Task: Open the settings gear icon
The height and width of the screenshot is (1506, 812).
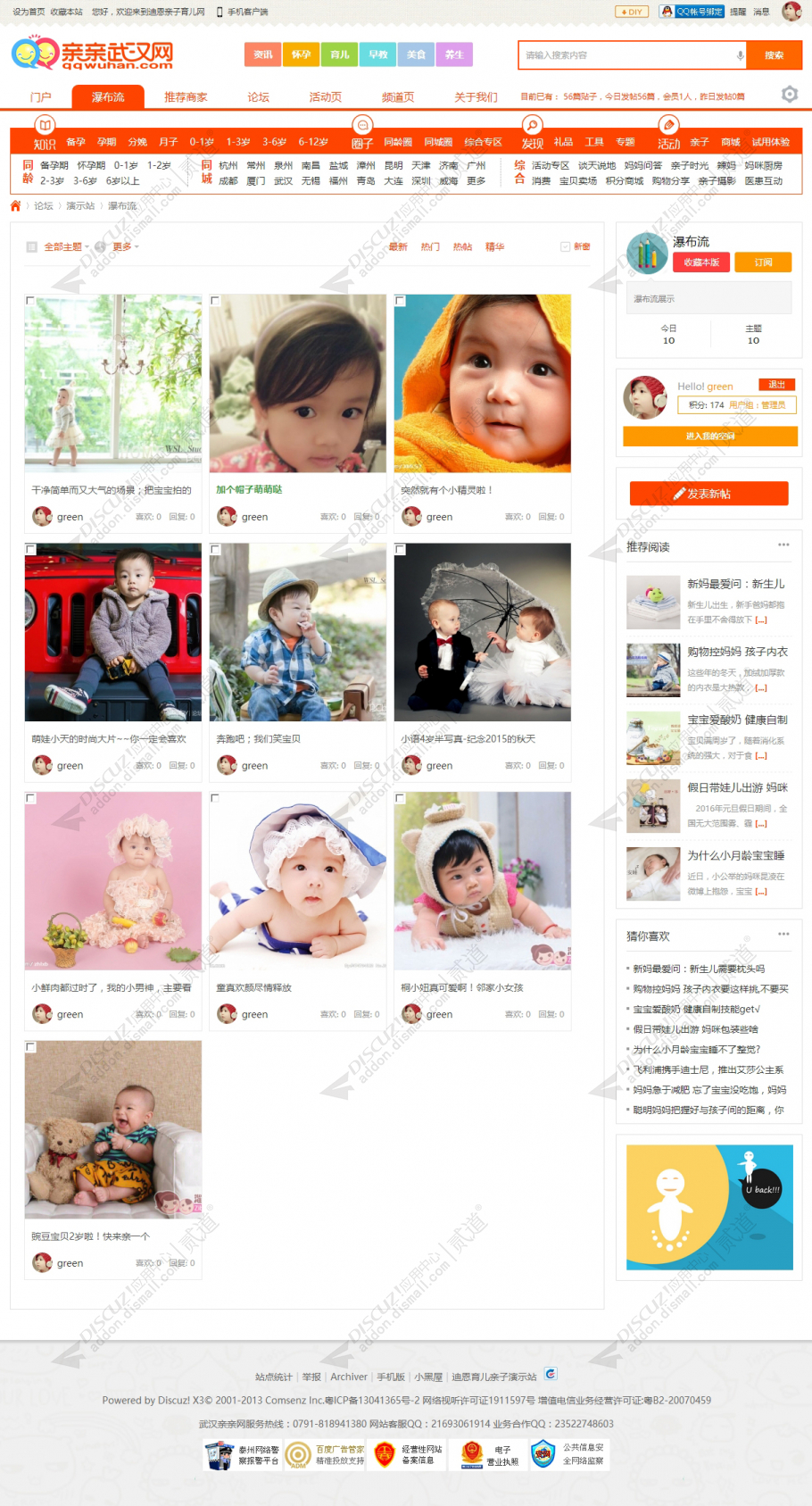Action: 789,95
